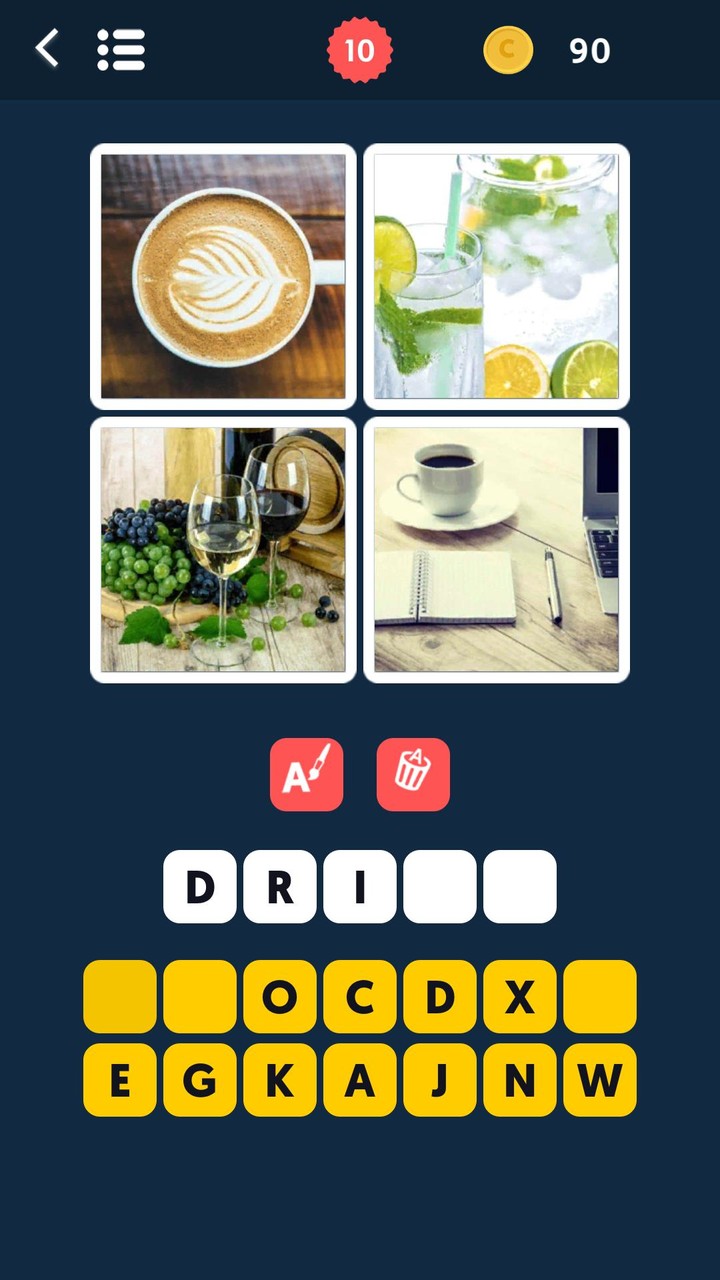Select letter K on the keyboard
The image size is (720, 1280).
coord(279,1079)
